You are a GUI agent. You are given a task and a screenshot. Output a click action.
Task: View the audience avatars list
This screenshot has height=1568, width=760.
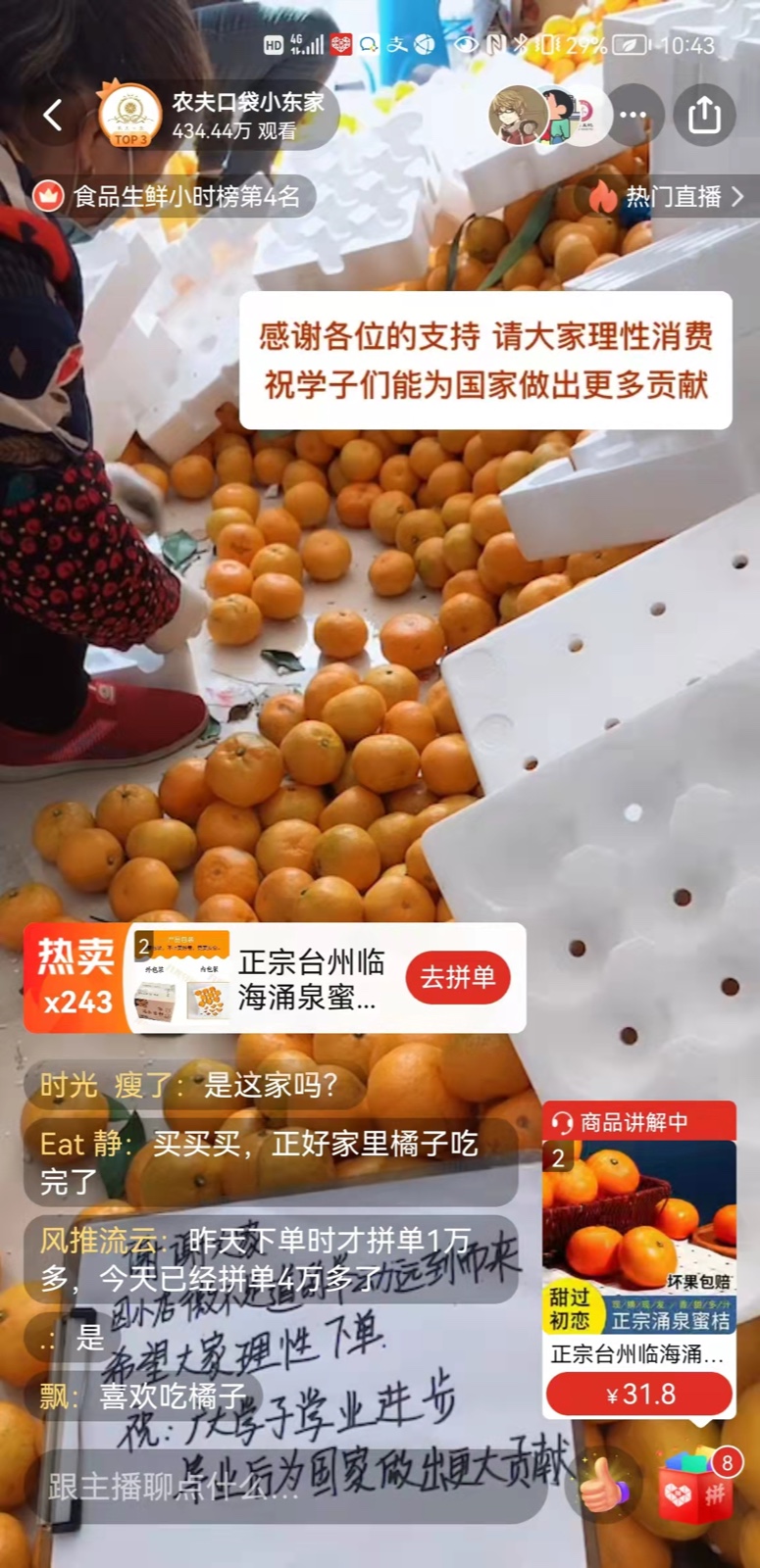[547, 116]
